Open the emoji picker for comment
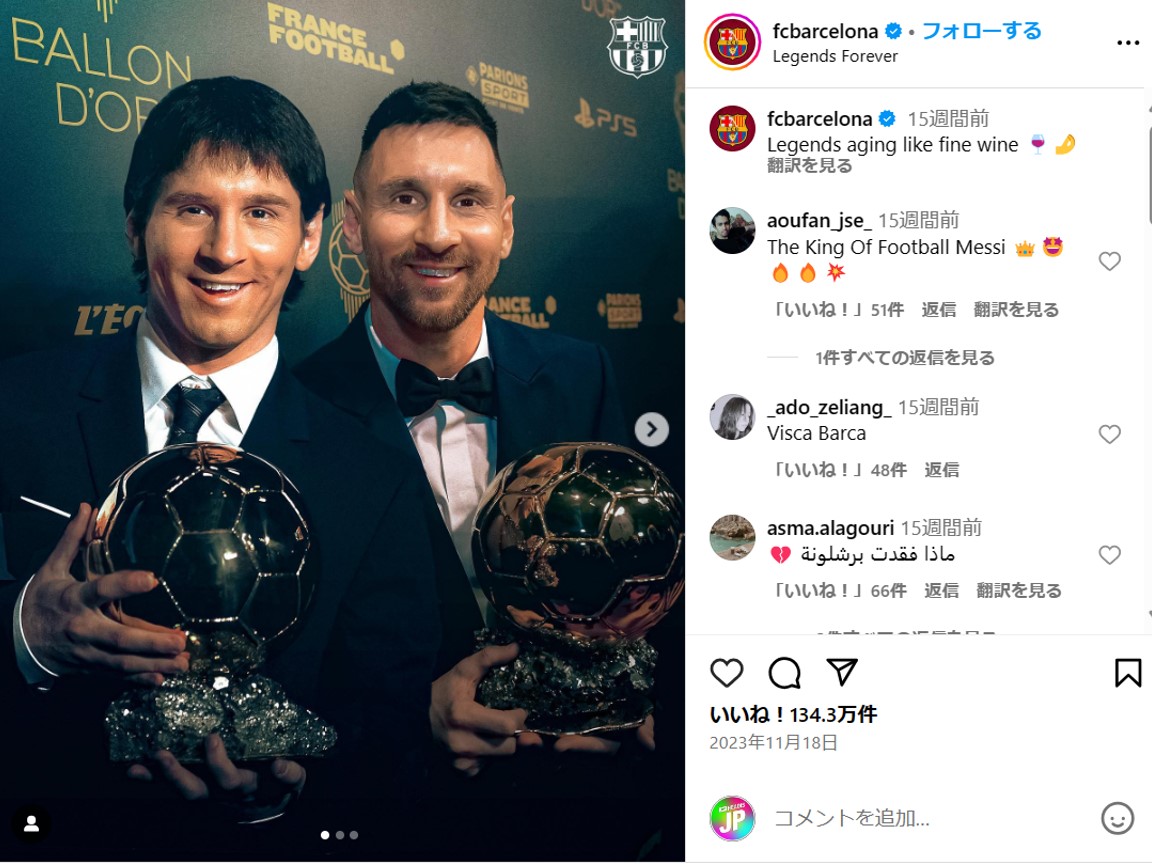The width and height of the screenshot is (1152, 864). pos(1117,818)
